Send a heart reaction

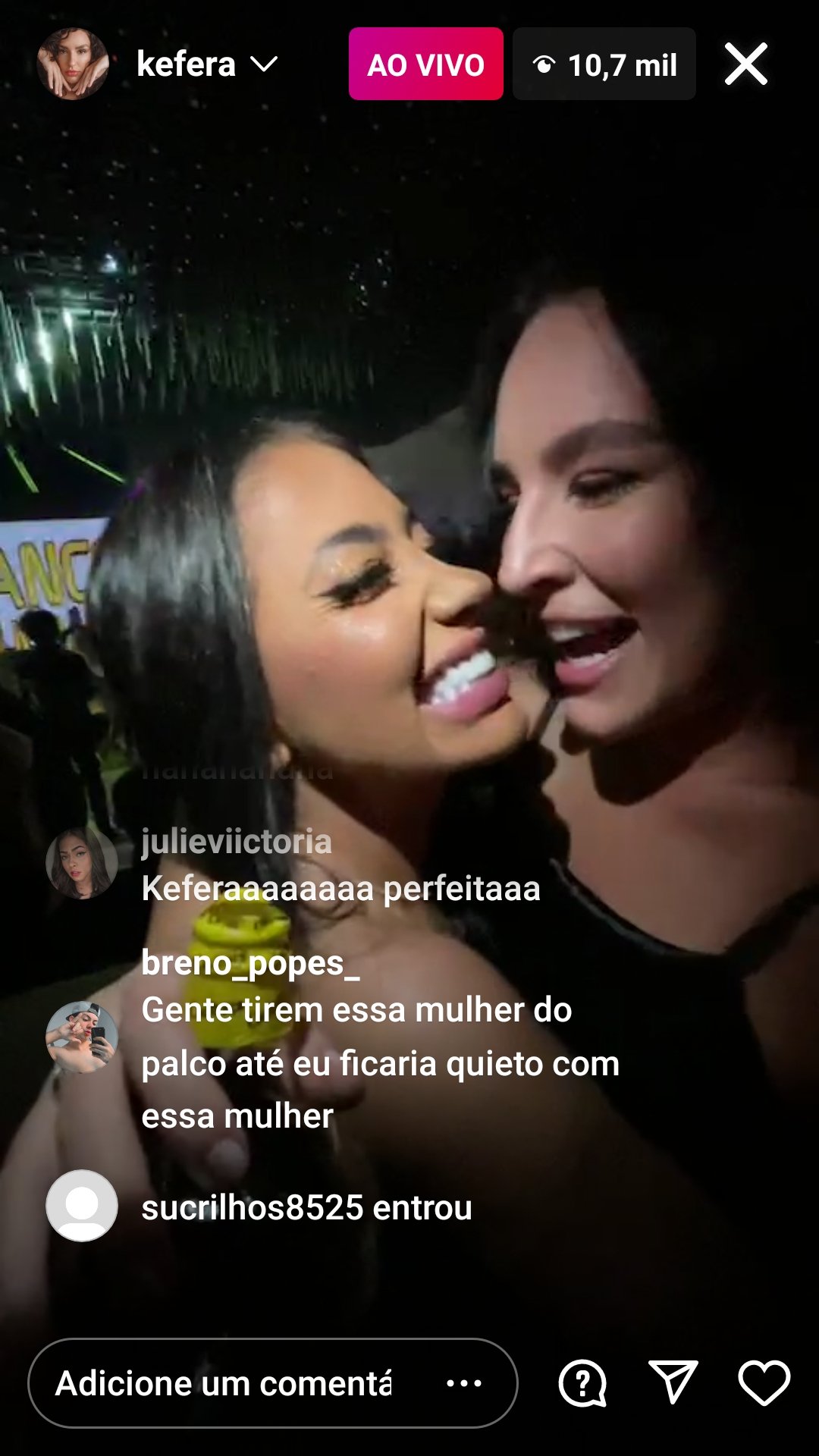pos(764,1382)
